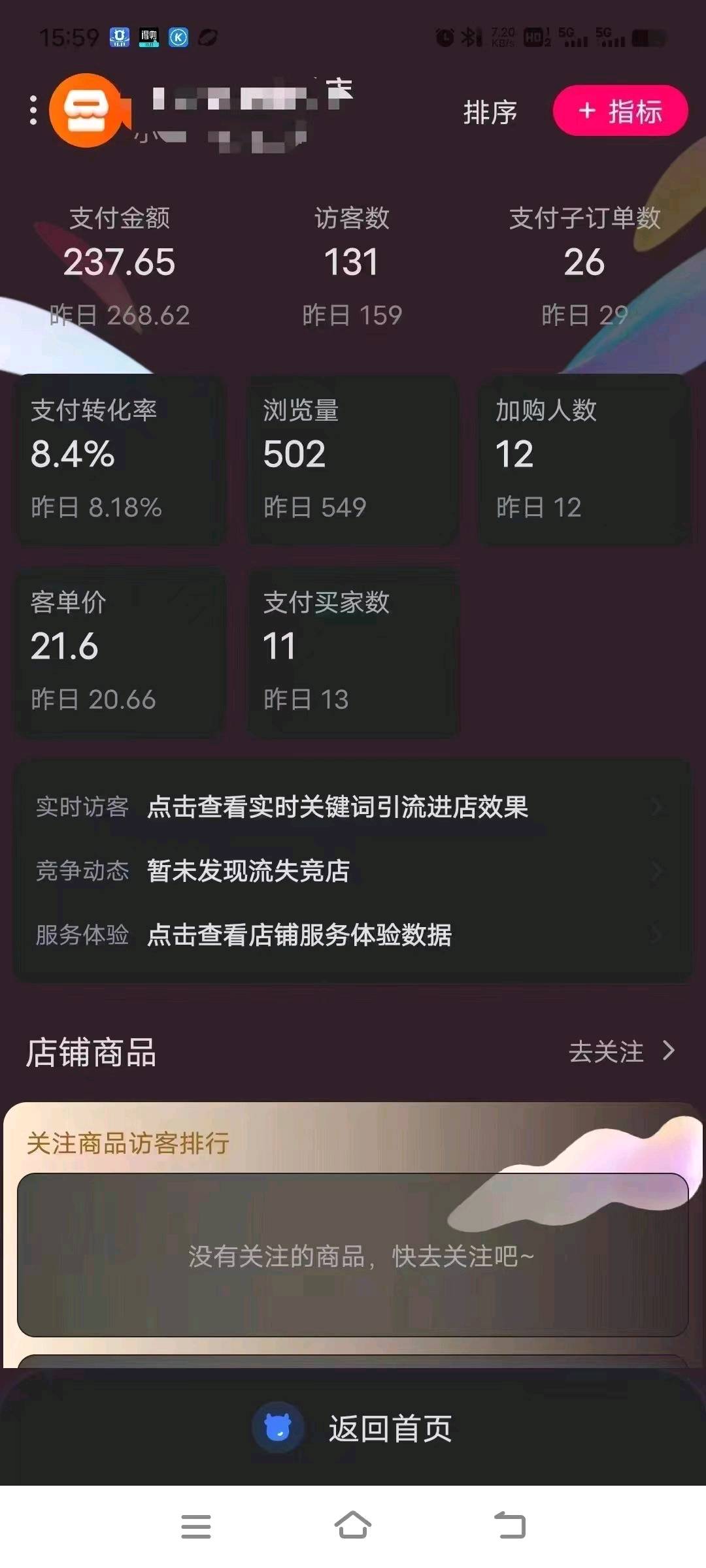View the 访客数 metric details

tap(352, 263)
